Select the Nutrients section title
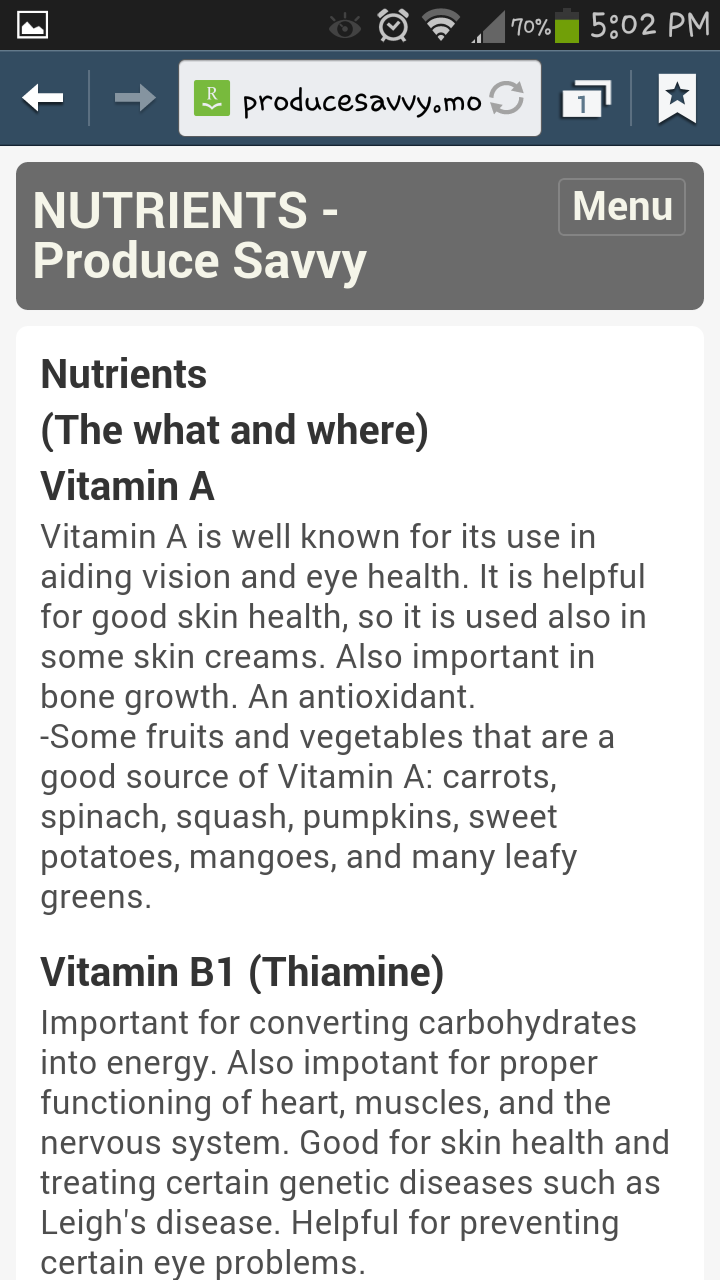Screen dimensions: 720x1280 coord(122,374)
